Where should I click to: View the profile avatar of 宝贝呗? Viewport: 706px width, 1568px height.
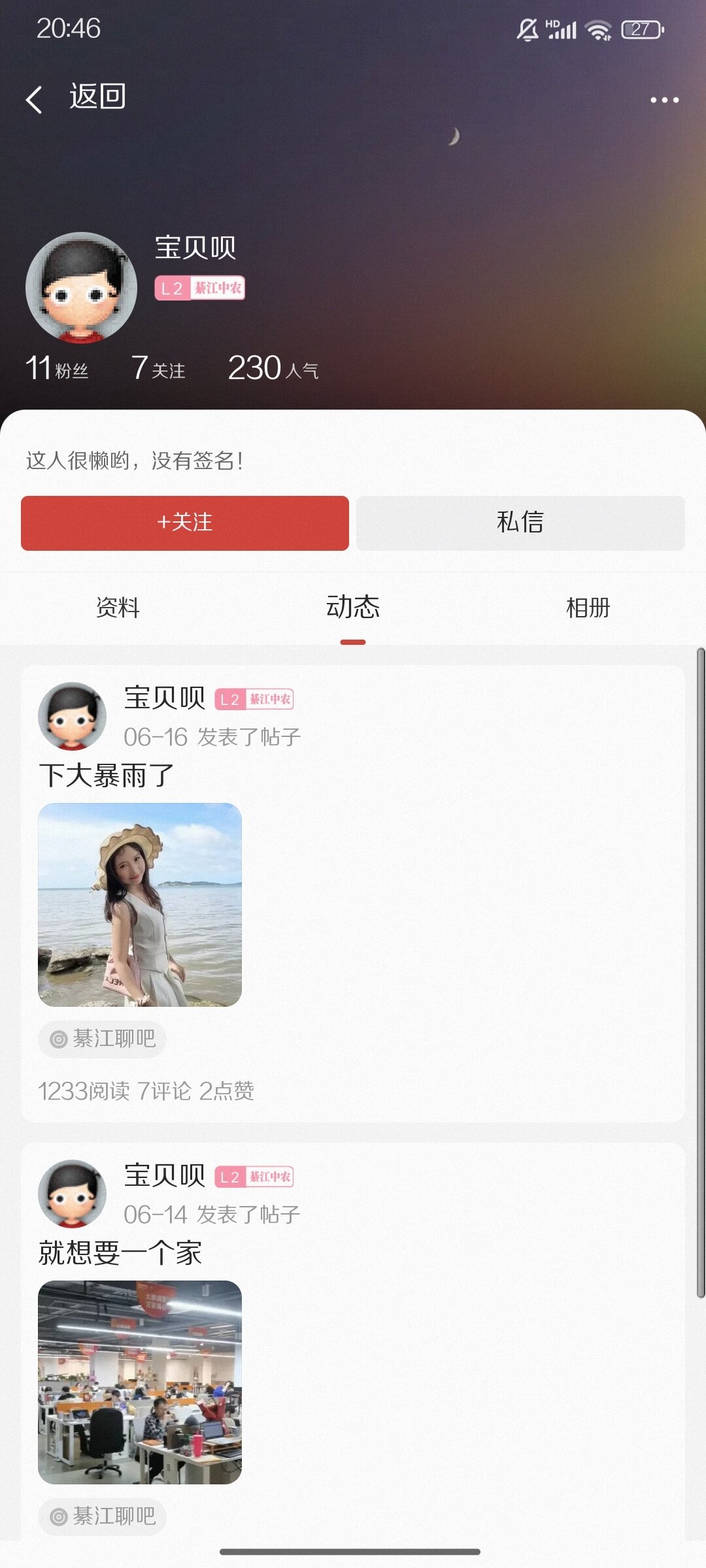[81, 287]
